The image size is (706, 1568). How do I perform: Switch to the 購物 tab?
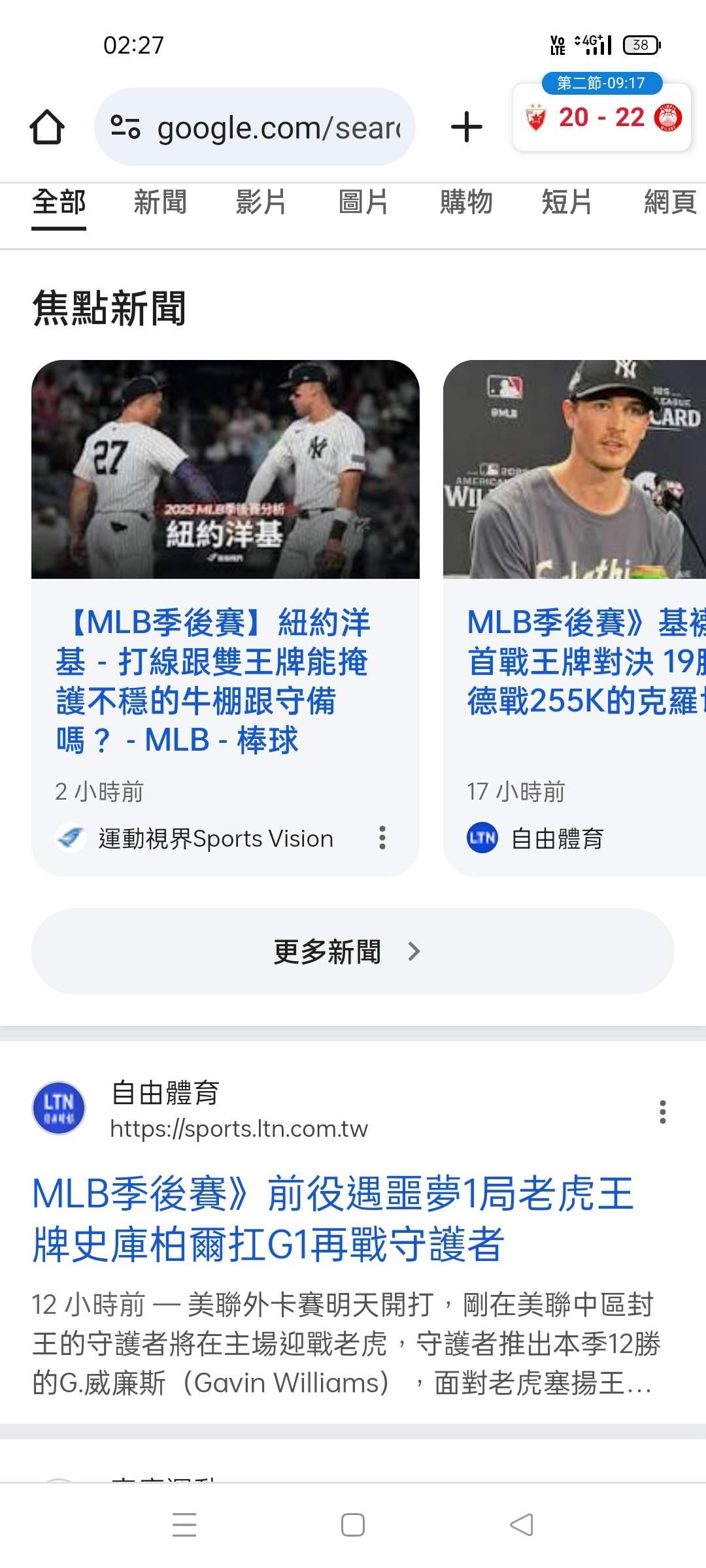pyautogui.click(x=465, y=203)
